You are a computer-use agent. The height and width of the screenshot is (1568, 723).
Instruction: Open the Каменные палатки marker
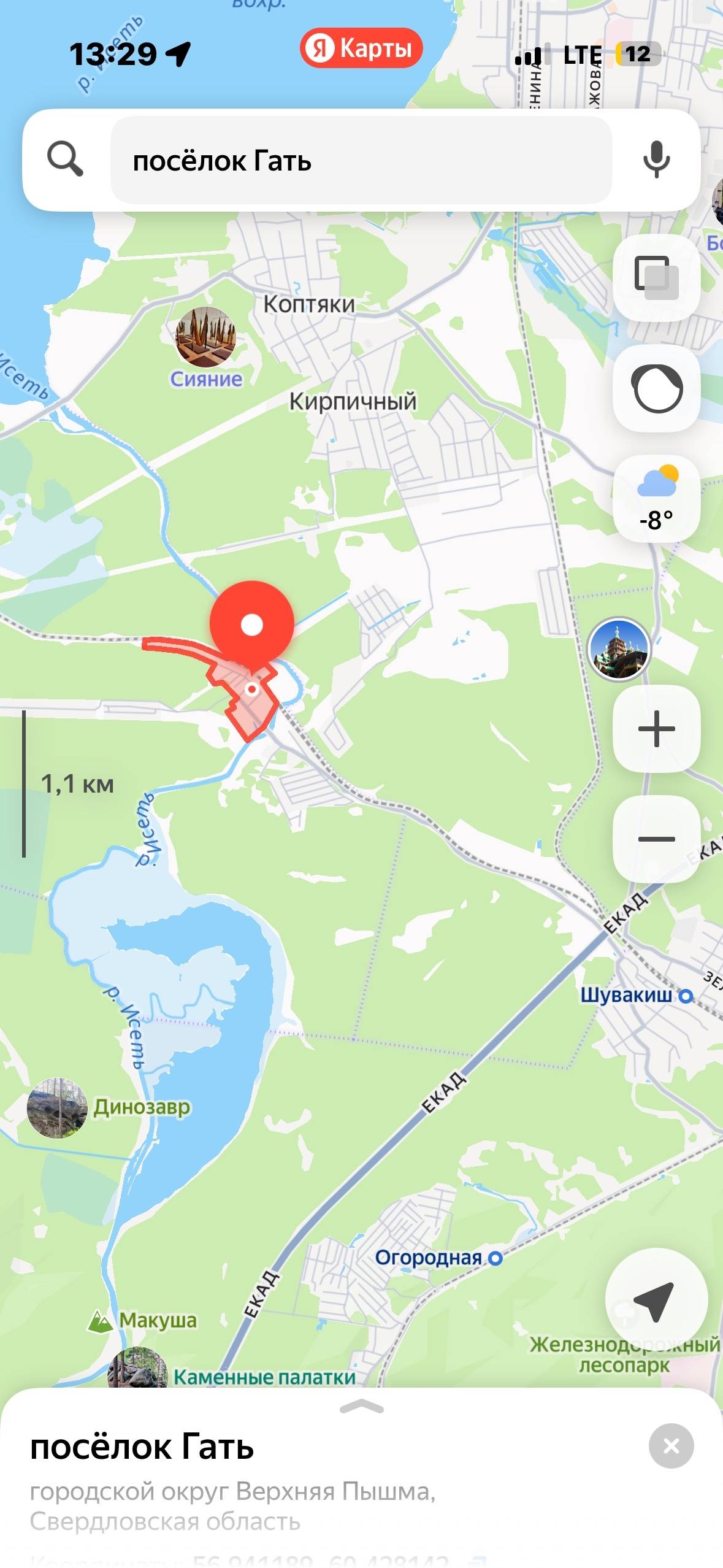click(x=138, y=1370)
